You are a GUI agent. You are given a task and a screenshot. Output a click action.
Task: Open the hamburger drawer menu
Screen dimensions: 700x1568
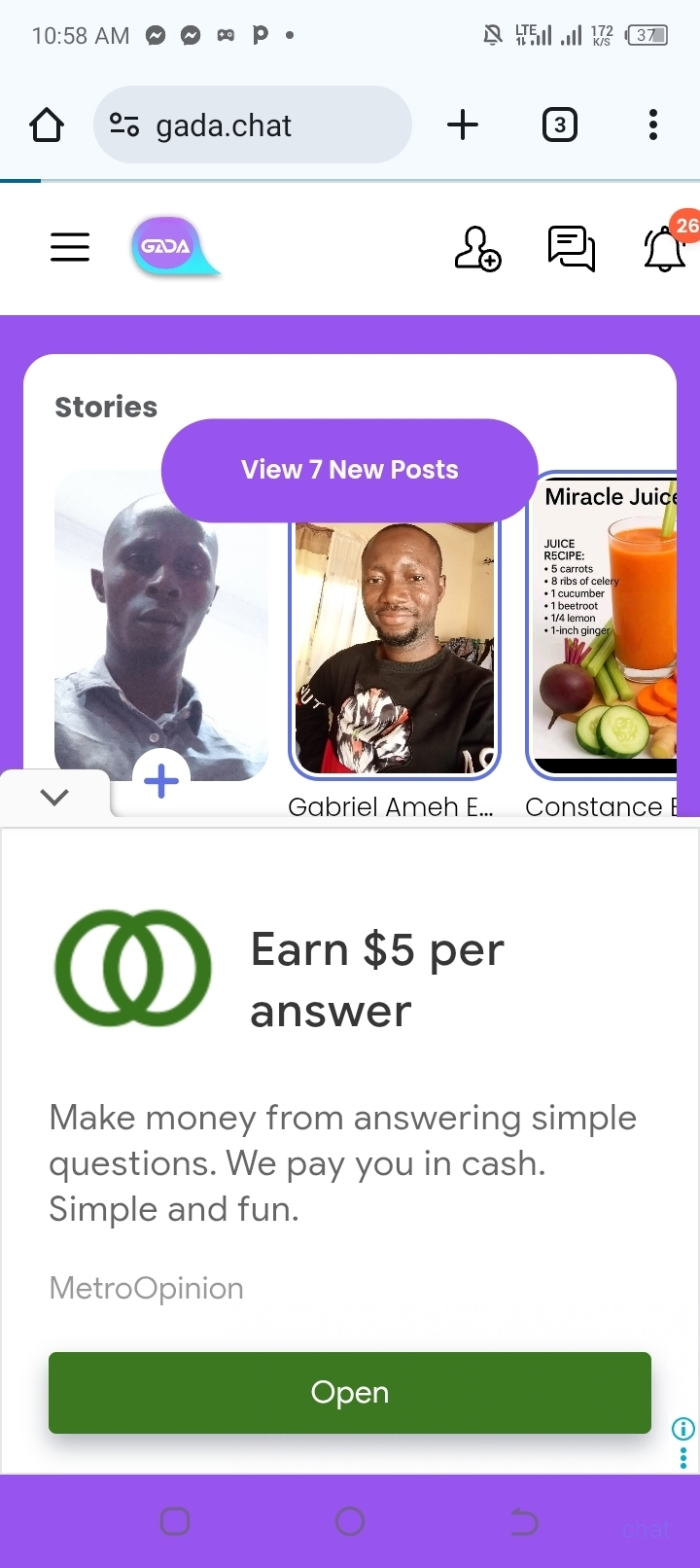[70, 247]
